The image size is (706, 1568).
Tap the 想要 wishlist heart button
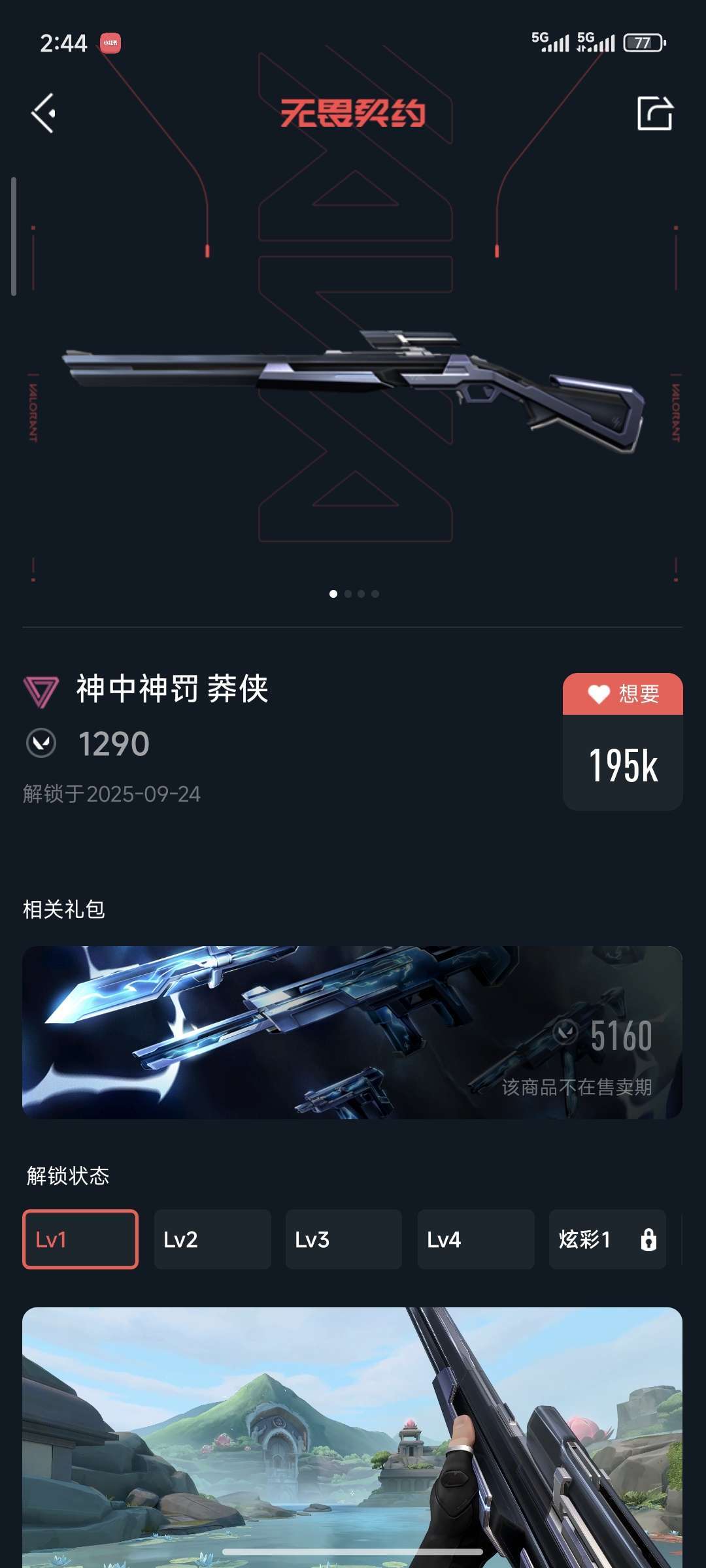pos(622,694)
